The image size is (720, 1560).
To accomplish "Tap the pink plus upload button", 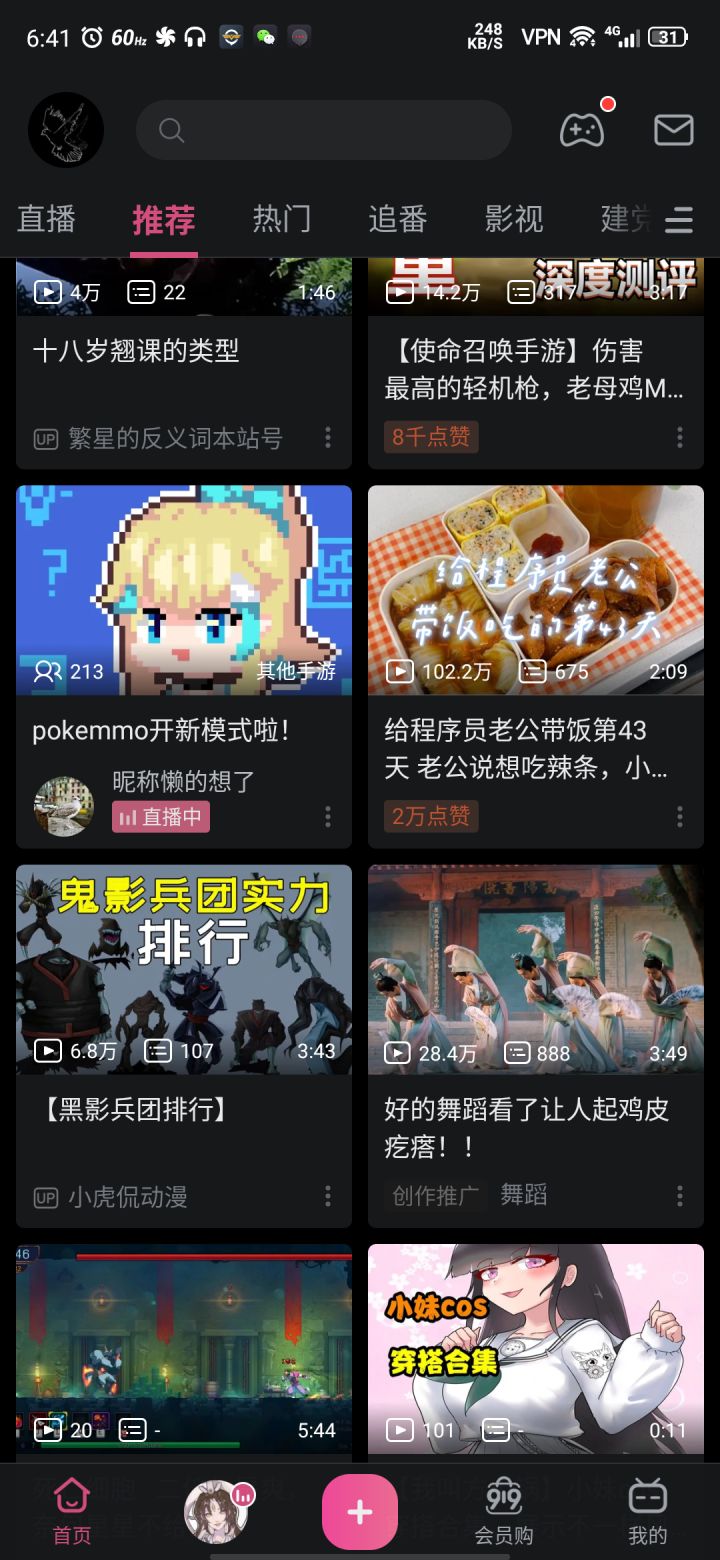I will pos(359,1512).
